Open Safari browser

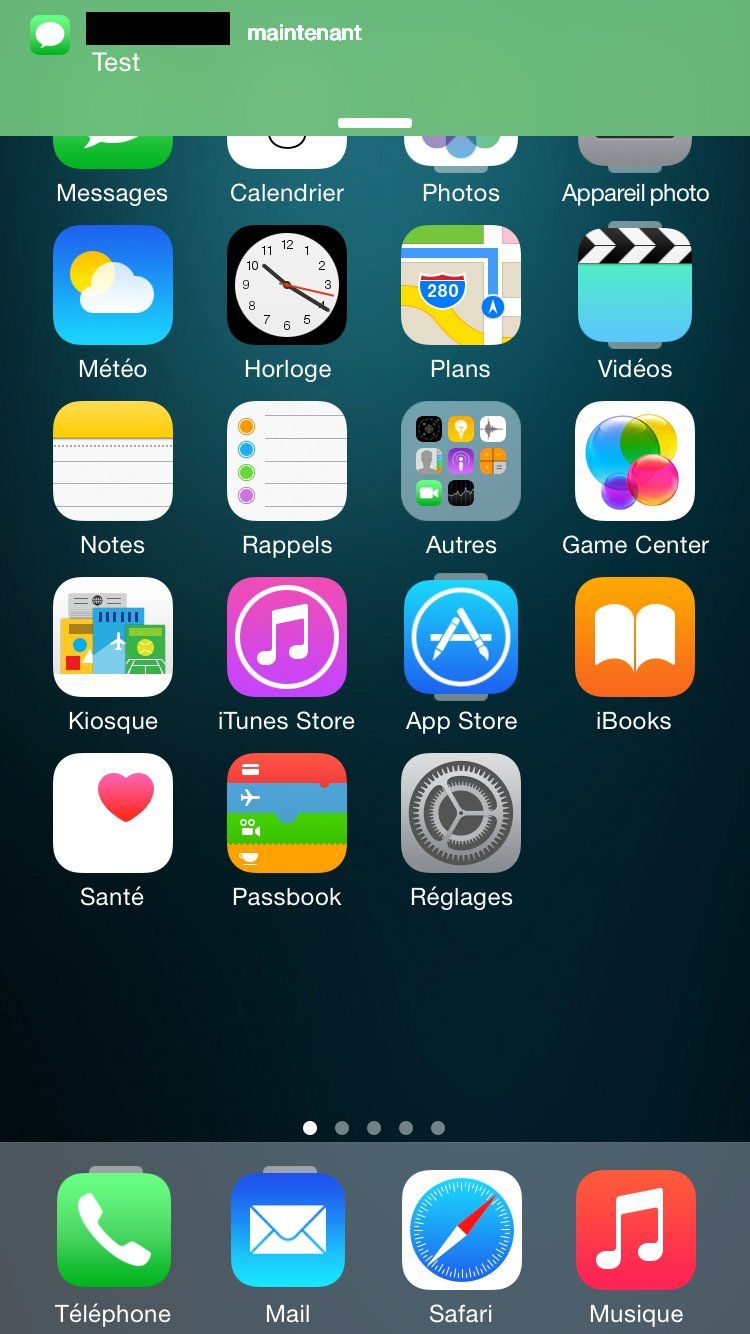tap(461, 1230)
